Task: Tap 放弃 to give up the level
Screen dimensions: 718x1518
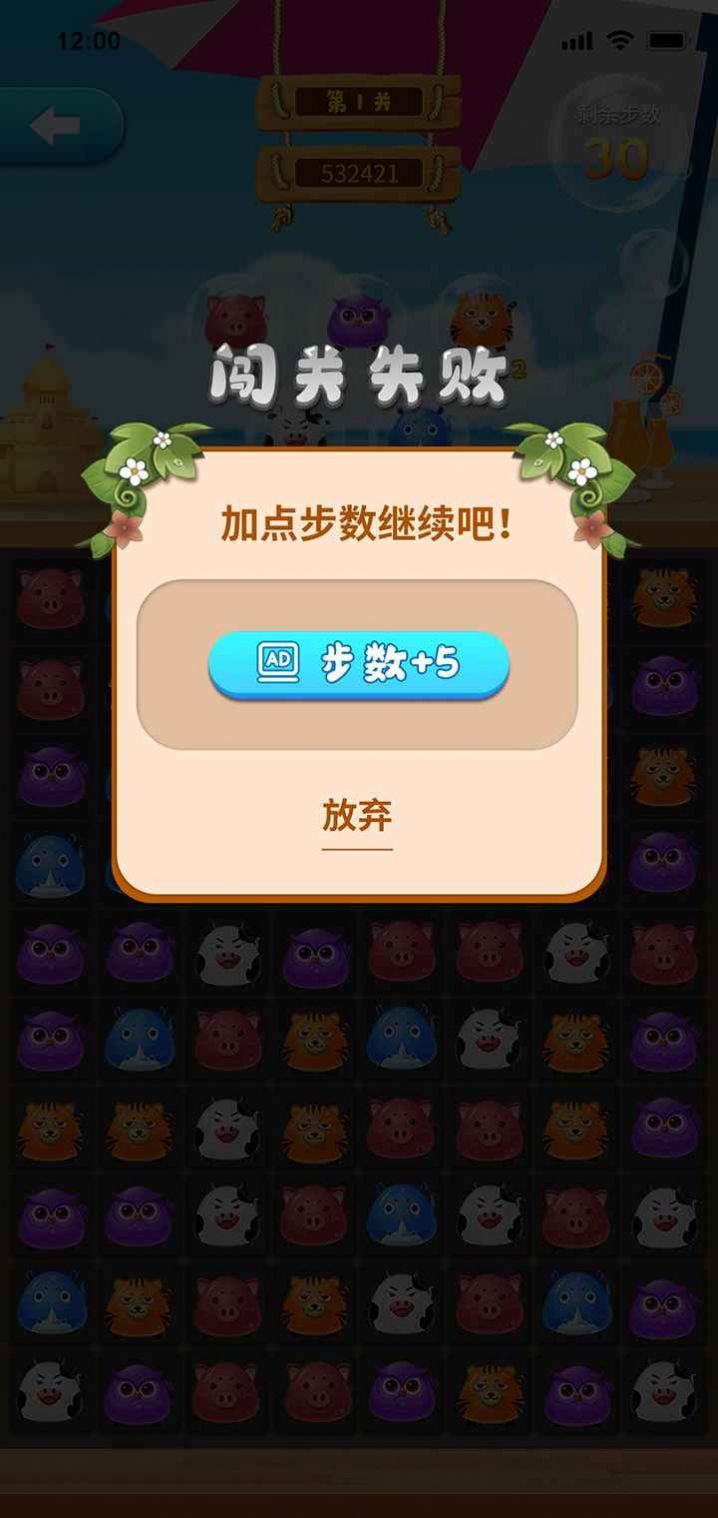Action: [x=357, y=817]
